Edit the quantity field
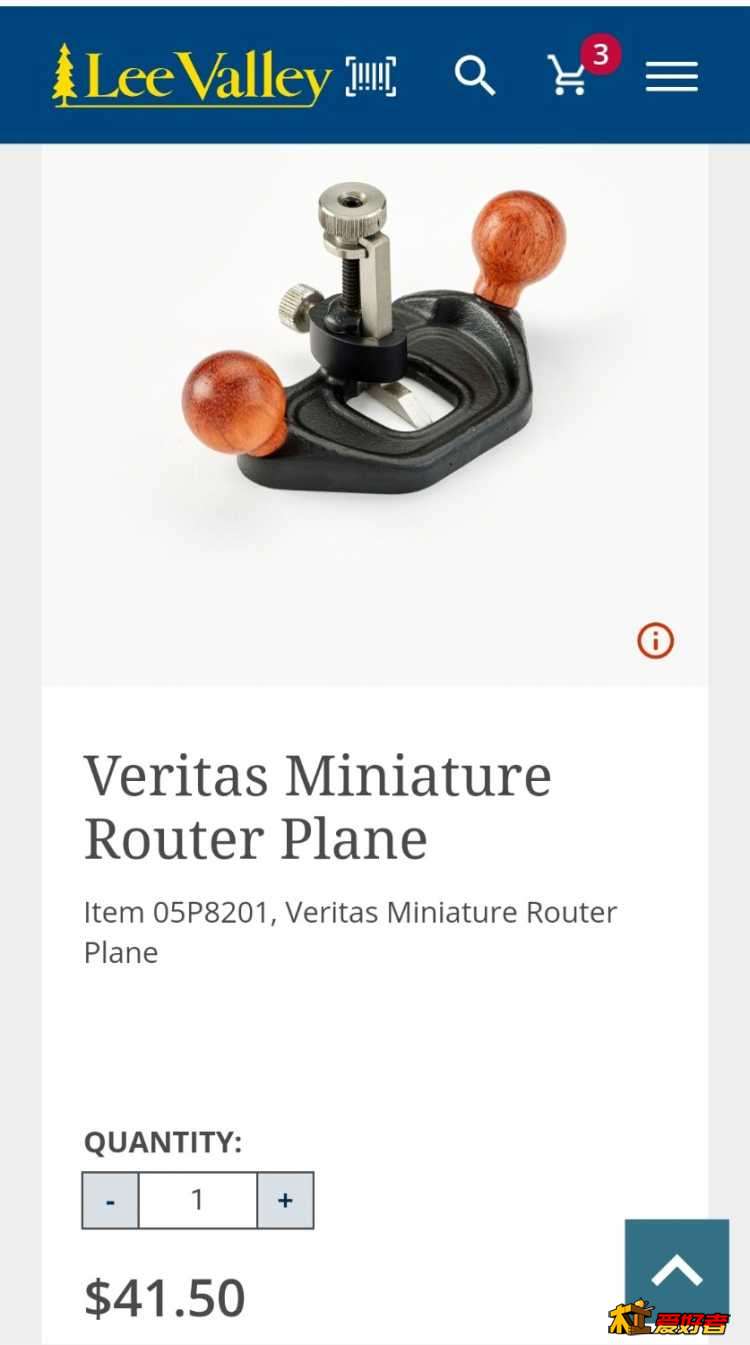 pos(197,1200)
